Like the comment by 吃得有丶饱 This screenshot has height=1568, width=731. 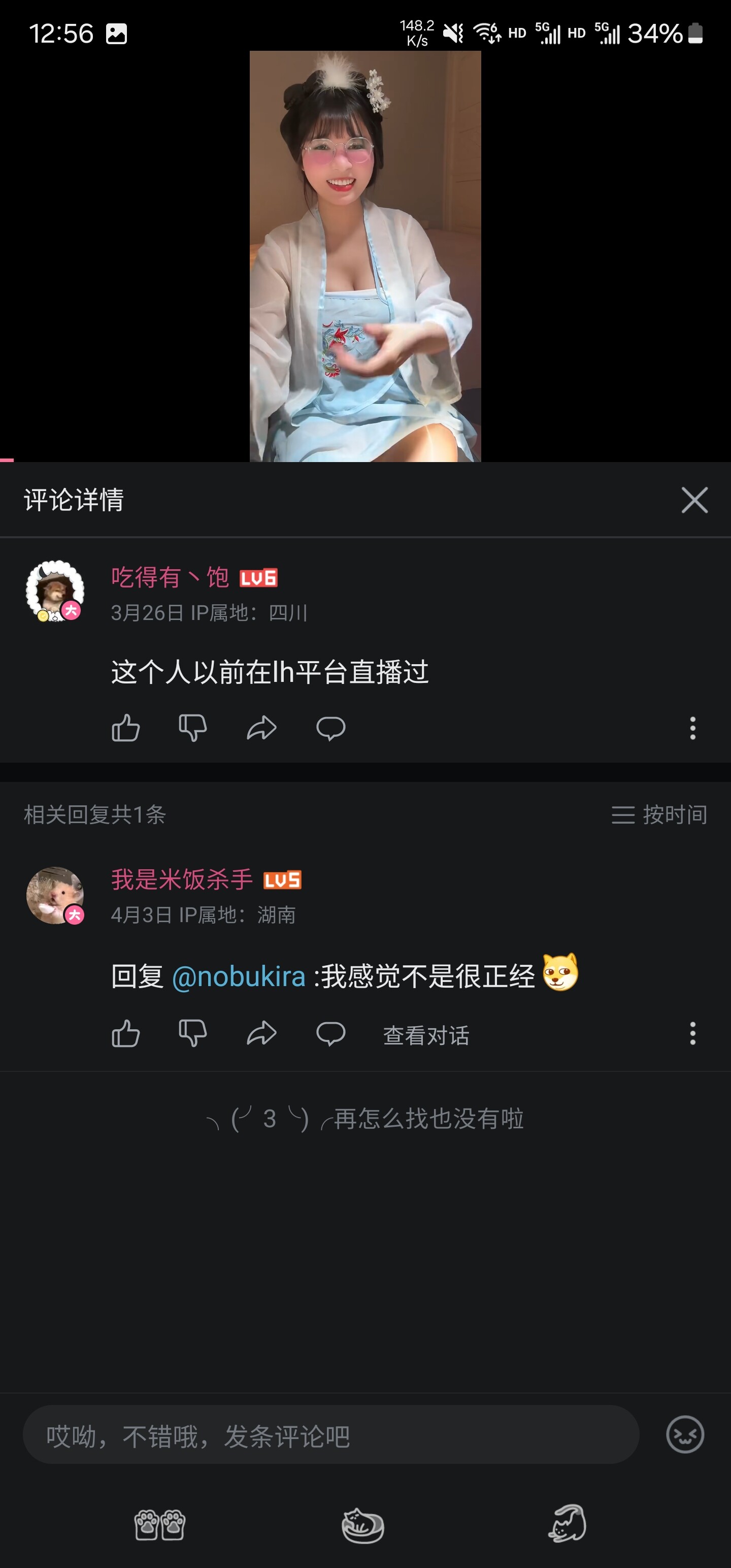click(x=126, y=728)
